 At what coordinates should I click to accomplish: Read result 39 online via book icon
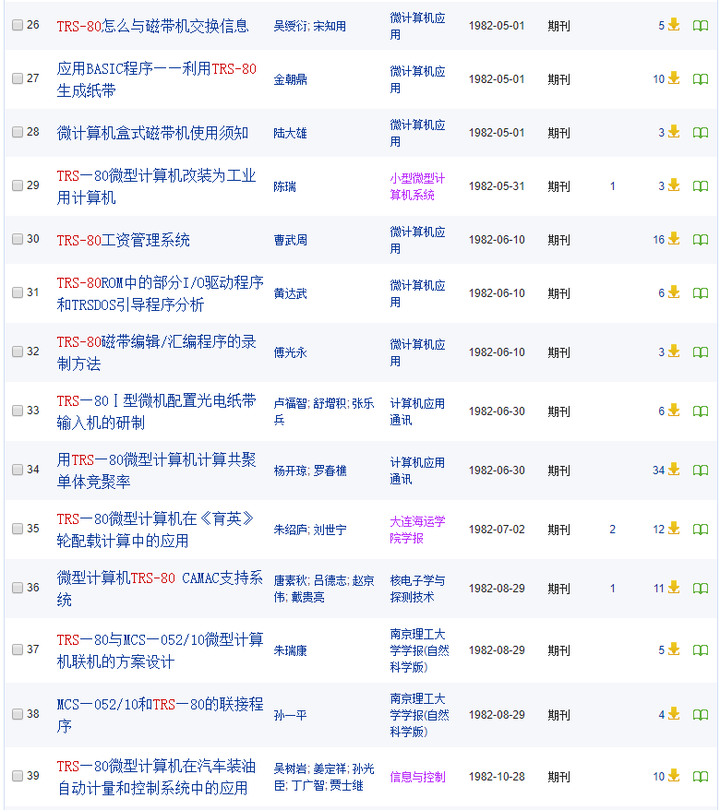pyautogui.click(x=701, y=776)
